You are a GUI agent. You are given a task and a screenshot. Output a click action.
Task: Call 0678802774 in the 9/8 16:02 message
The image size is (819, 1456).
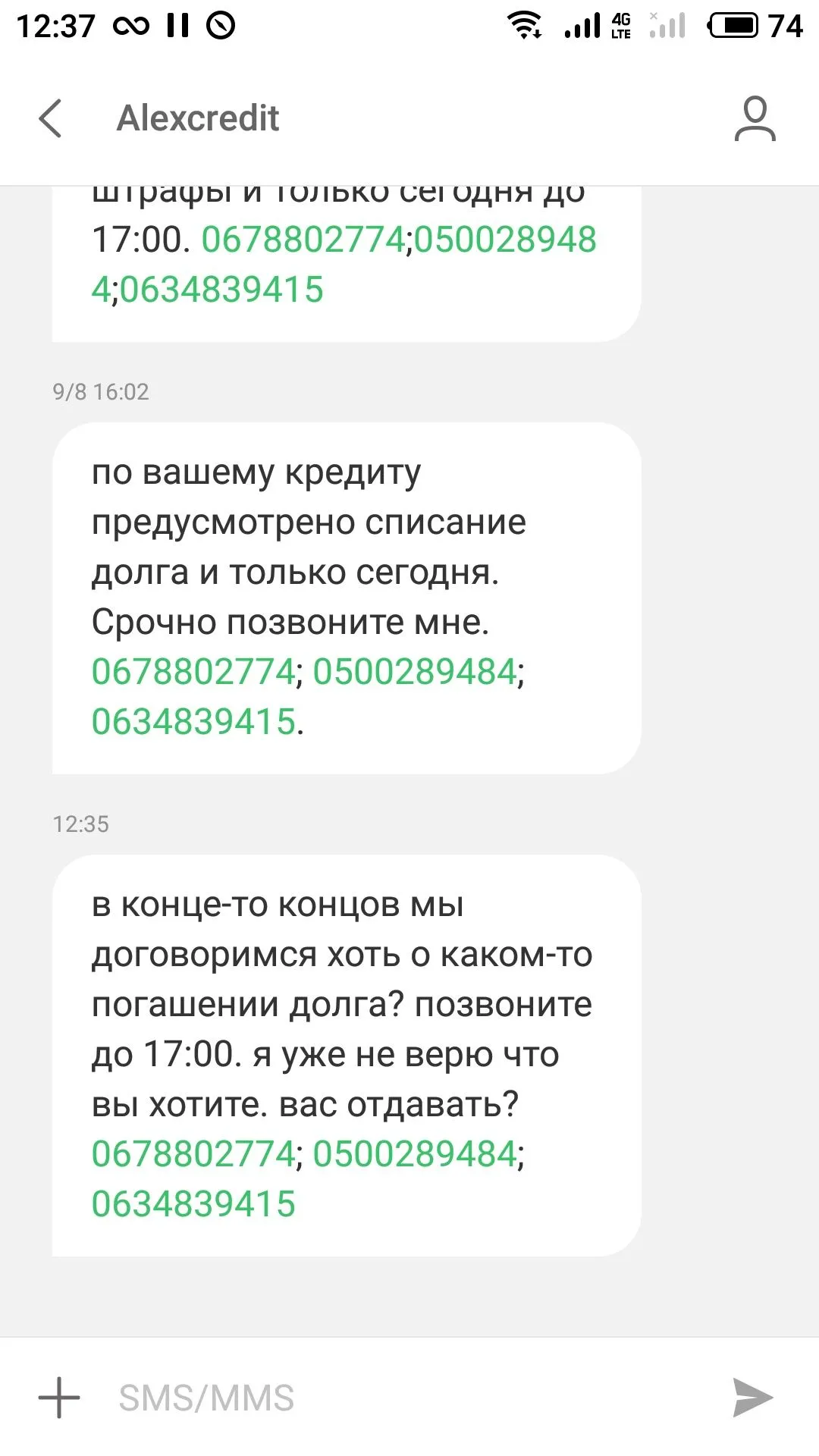(193, 672)
